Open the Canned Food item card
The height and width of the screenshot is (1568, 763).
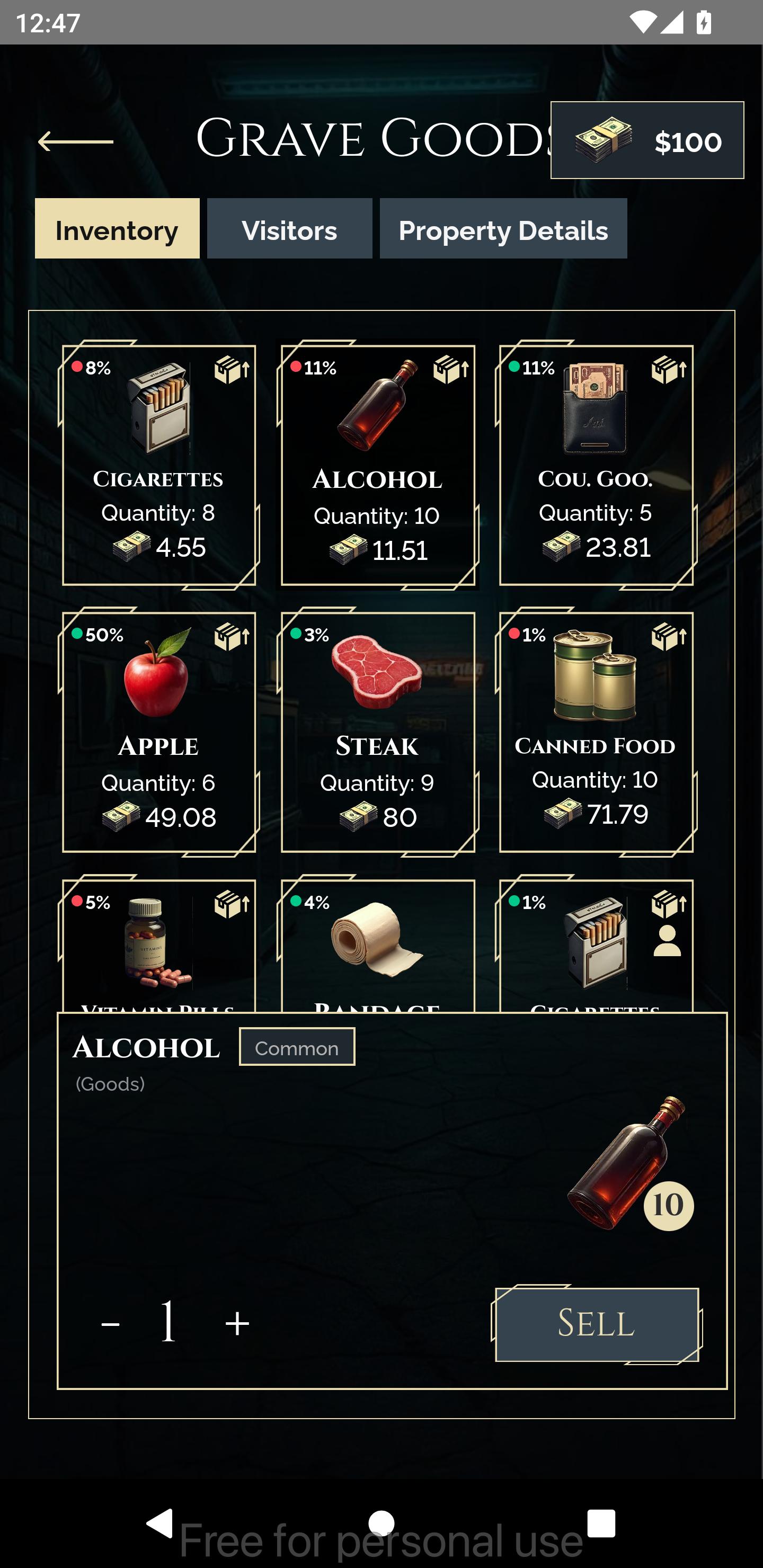(596, 732)
